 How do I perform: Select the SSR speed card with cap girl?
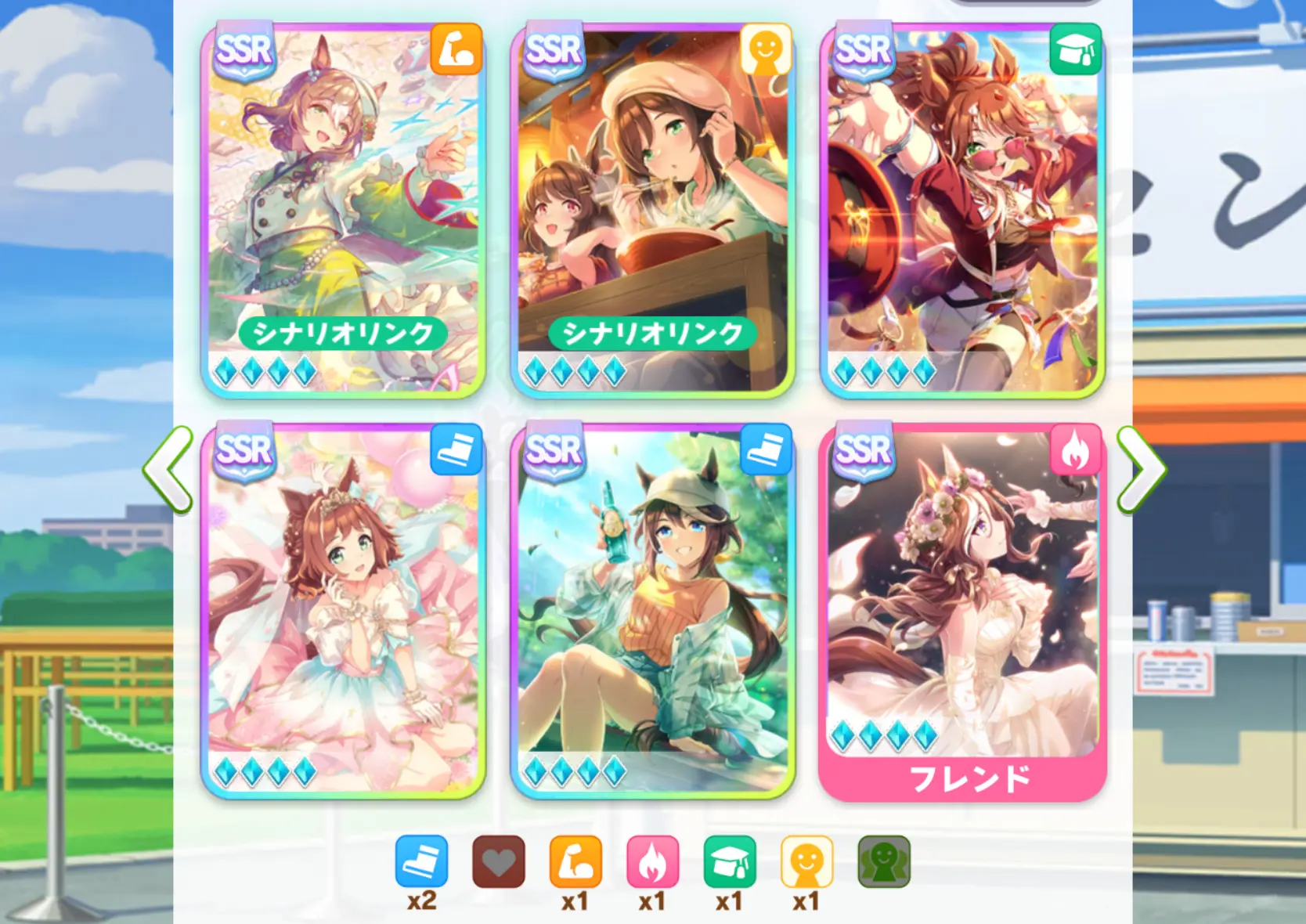[x=652, y=611]
